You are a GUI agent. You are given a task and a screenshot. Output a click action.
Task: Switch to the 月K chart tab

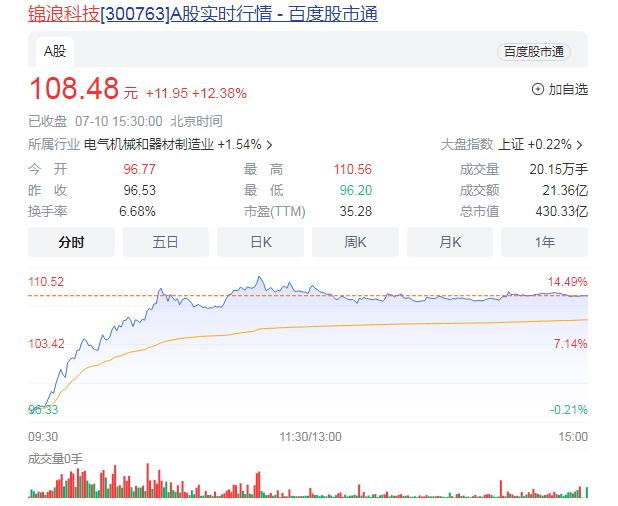[x=450, y=242]
